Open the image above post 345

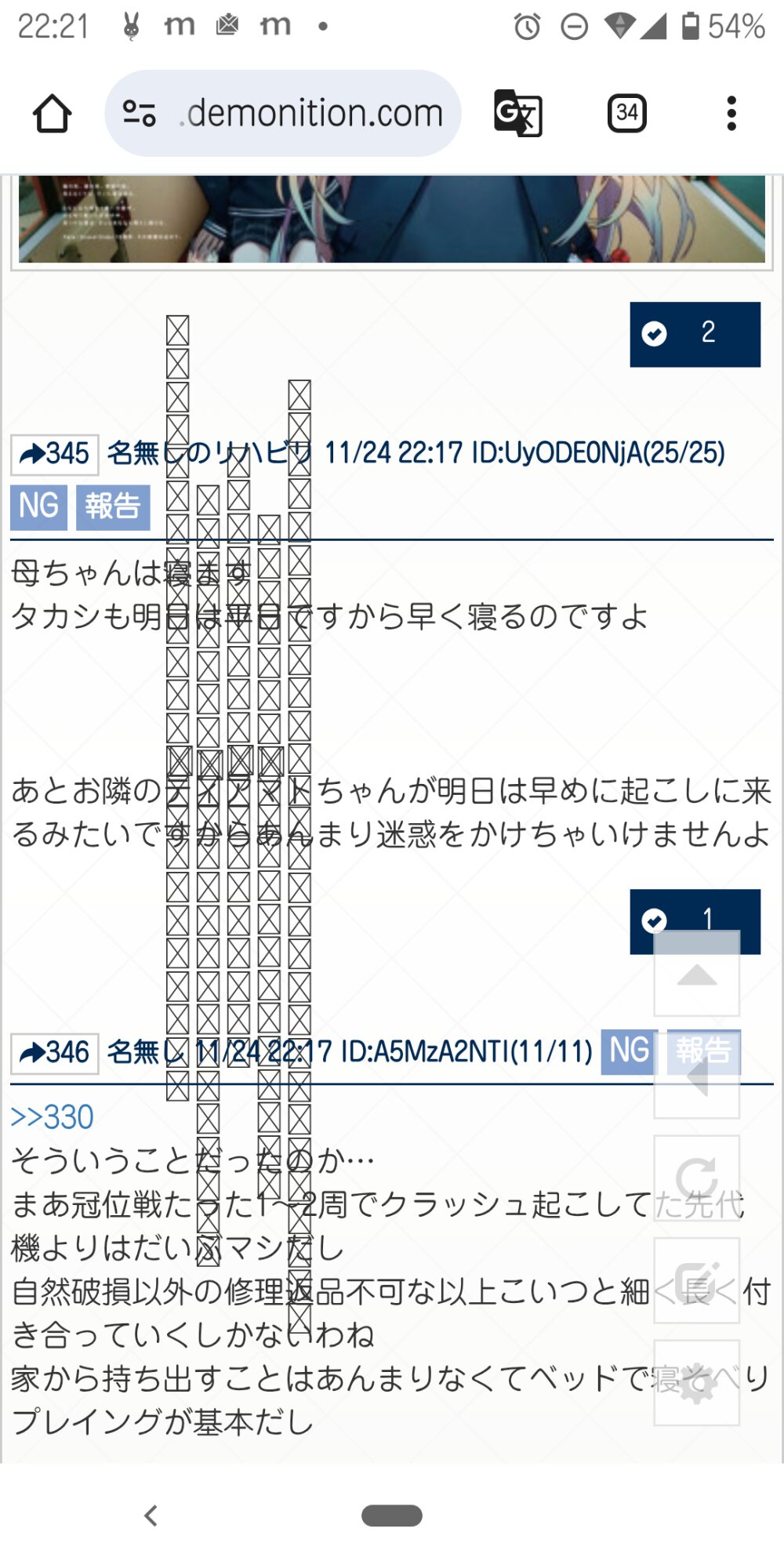(392, 220)
